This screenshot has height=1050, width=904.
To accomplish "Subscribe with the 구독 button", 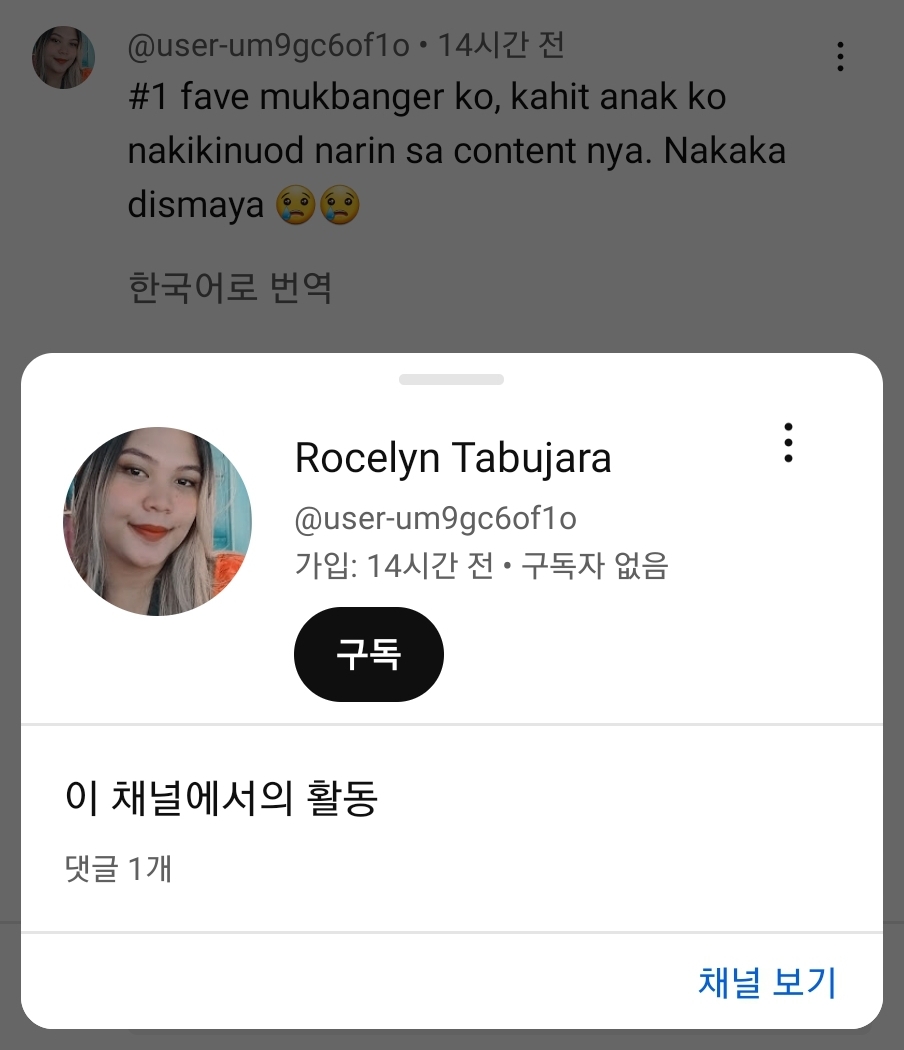I will (368, 654).
